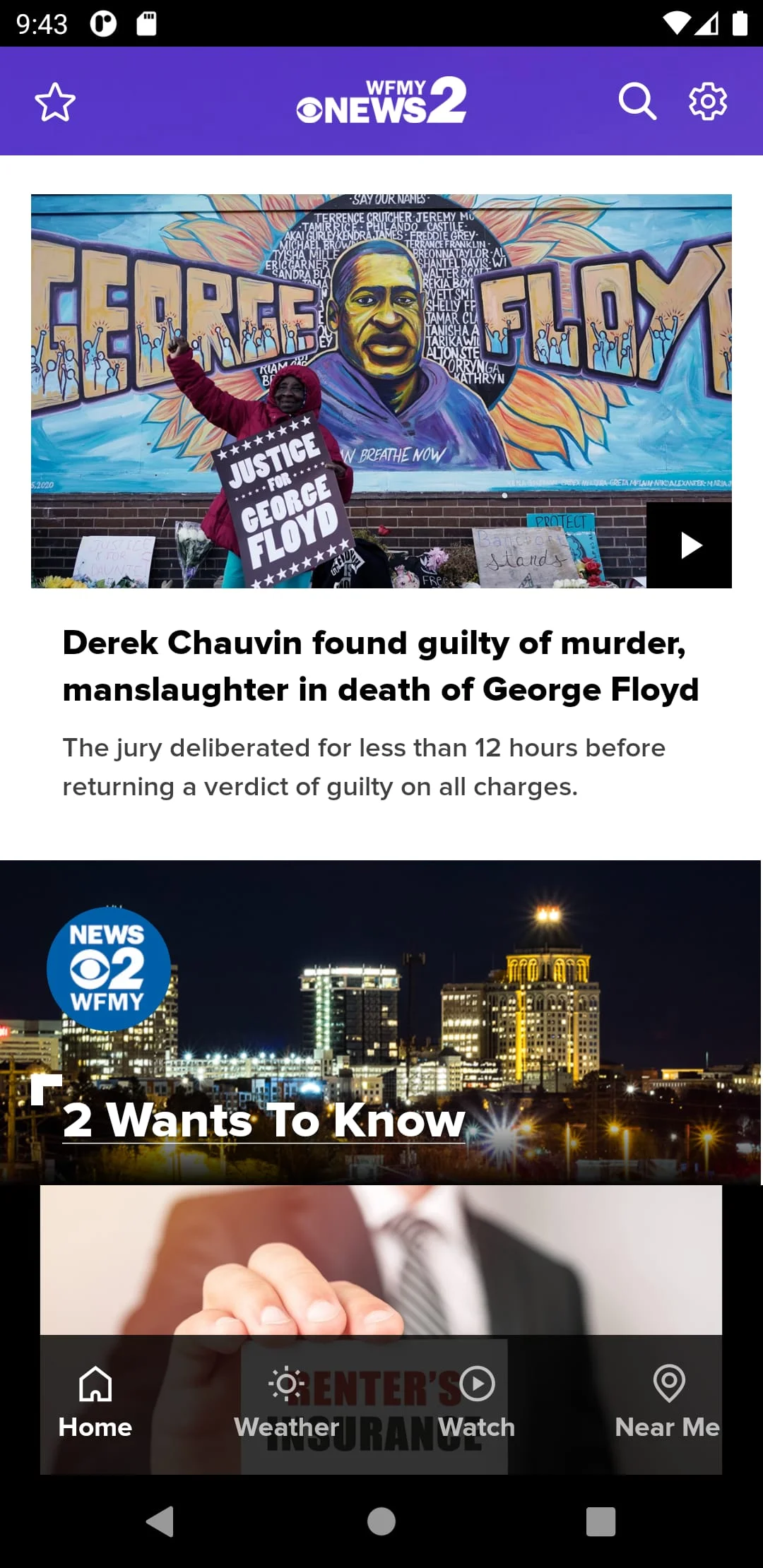Switch to the Home tab
This screenshot has width=763, height=1568.
click(x=95, y=1403)
